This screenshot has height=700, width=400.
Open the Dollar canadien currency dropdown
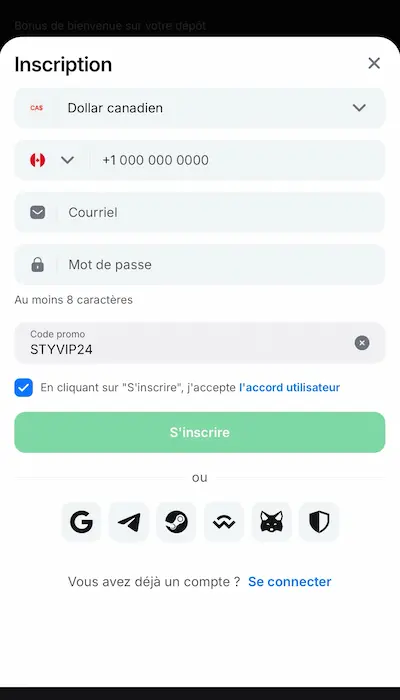click(x=200, y=108)
